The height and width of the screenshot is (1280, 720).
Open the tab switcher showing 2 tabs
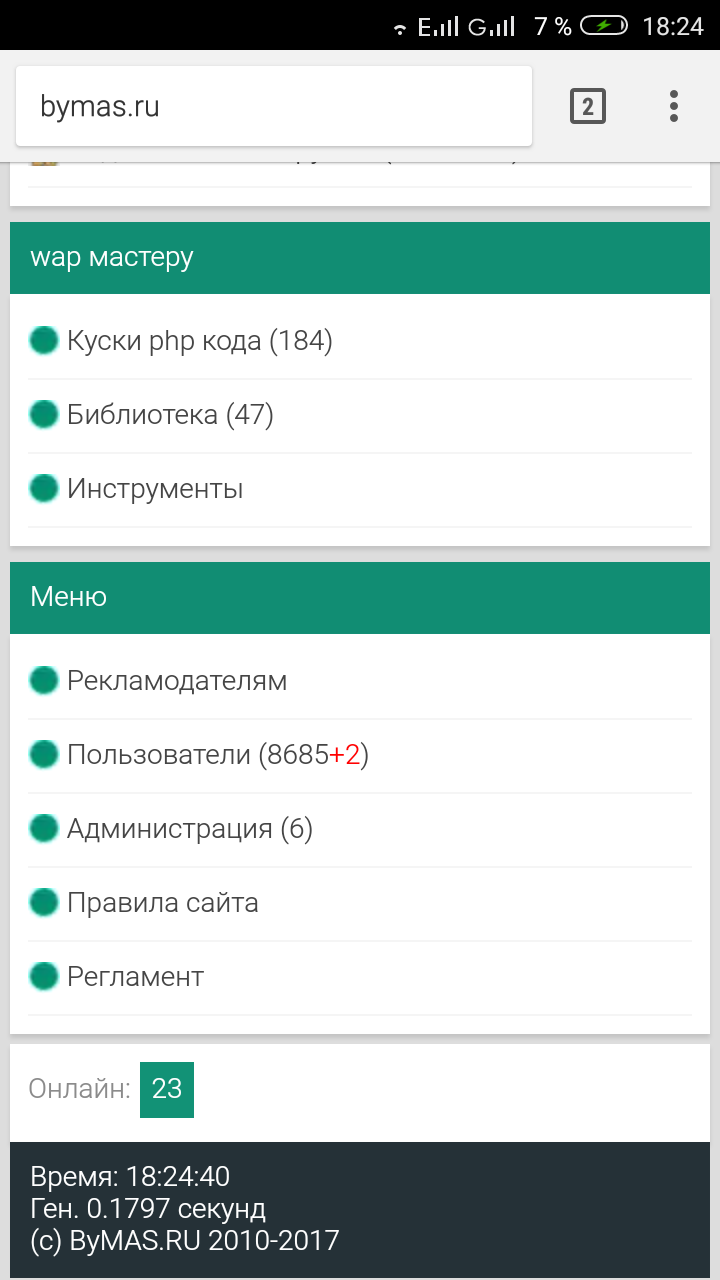point(588,106)
